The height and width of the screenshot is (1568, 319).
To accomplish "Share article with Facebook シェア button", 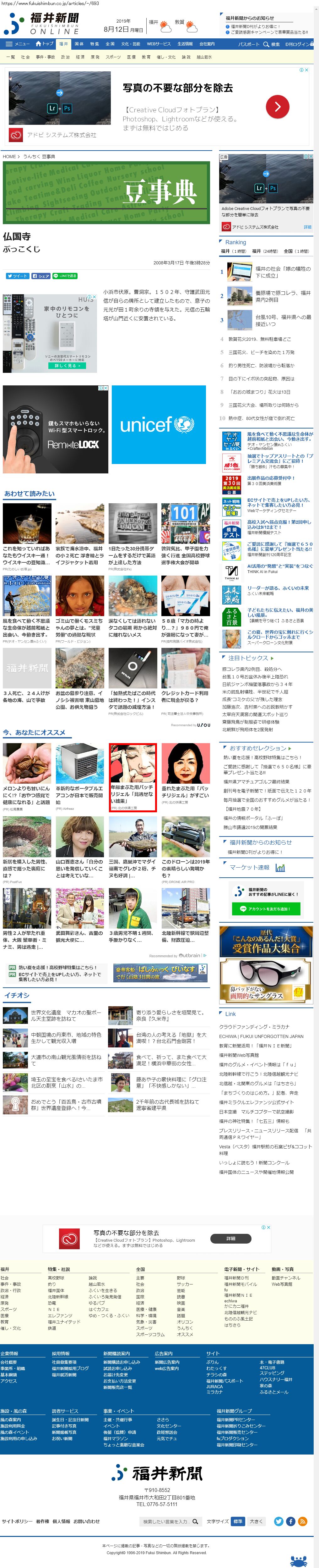I will tap(41, 276).
